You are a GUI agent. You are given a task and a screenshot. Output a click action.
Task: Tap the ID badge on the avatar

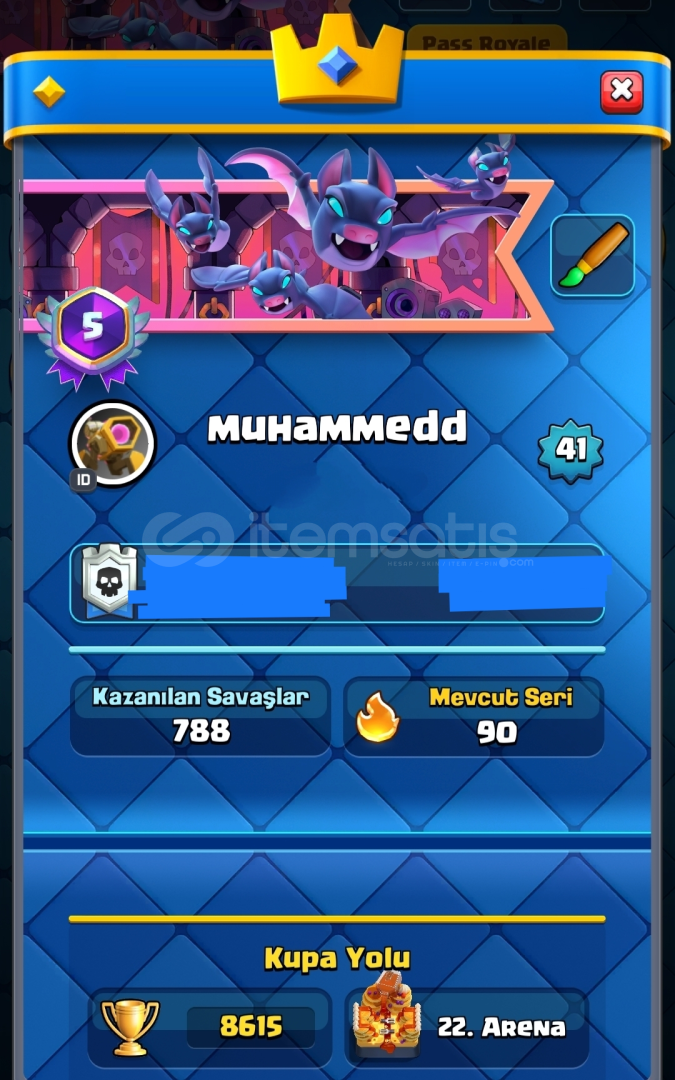pos(83,480)
